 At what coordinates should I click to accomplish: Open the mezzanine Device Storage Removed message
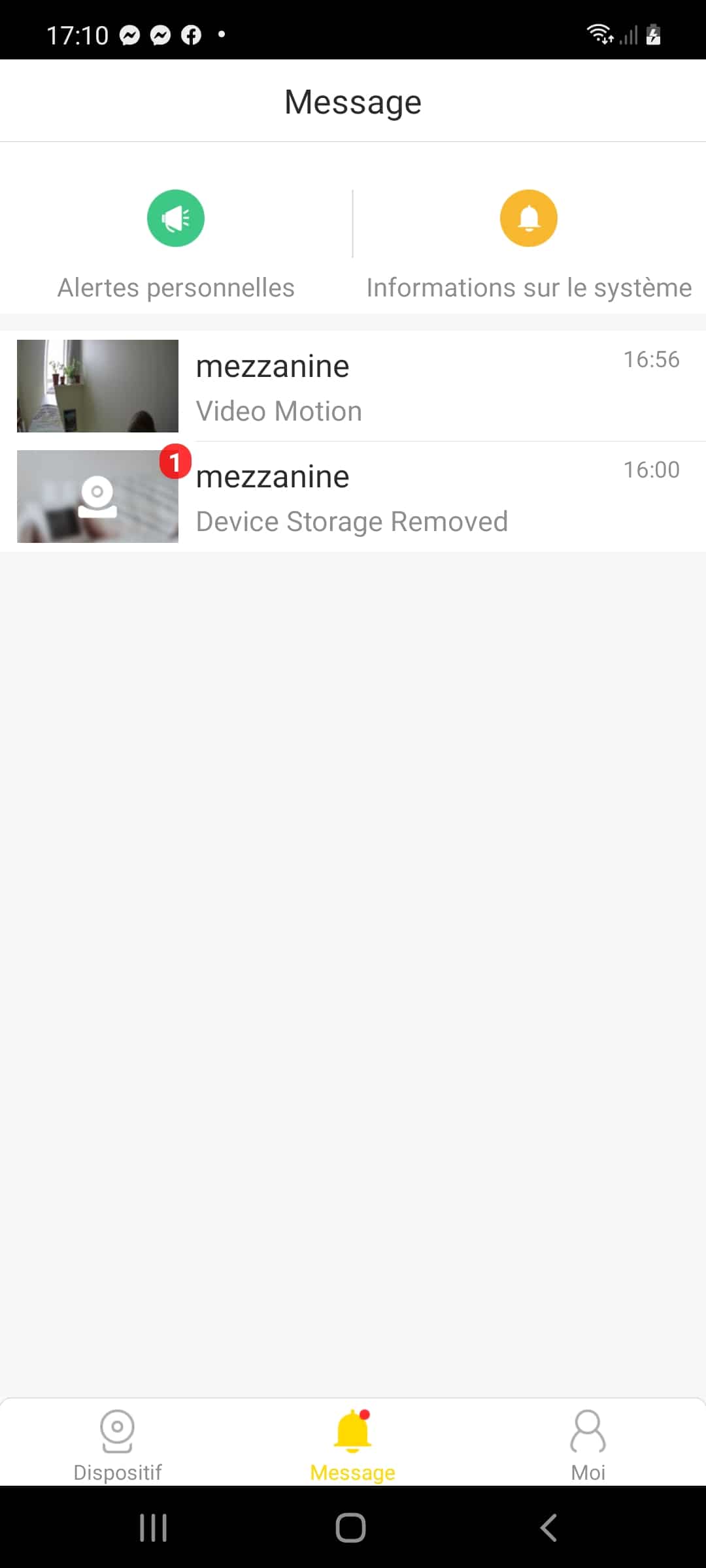(x=353, y=497)
